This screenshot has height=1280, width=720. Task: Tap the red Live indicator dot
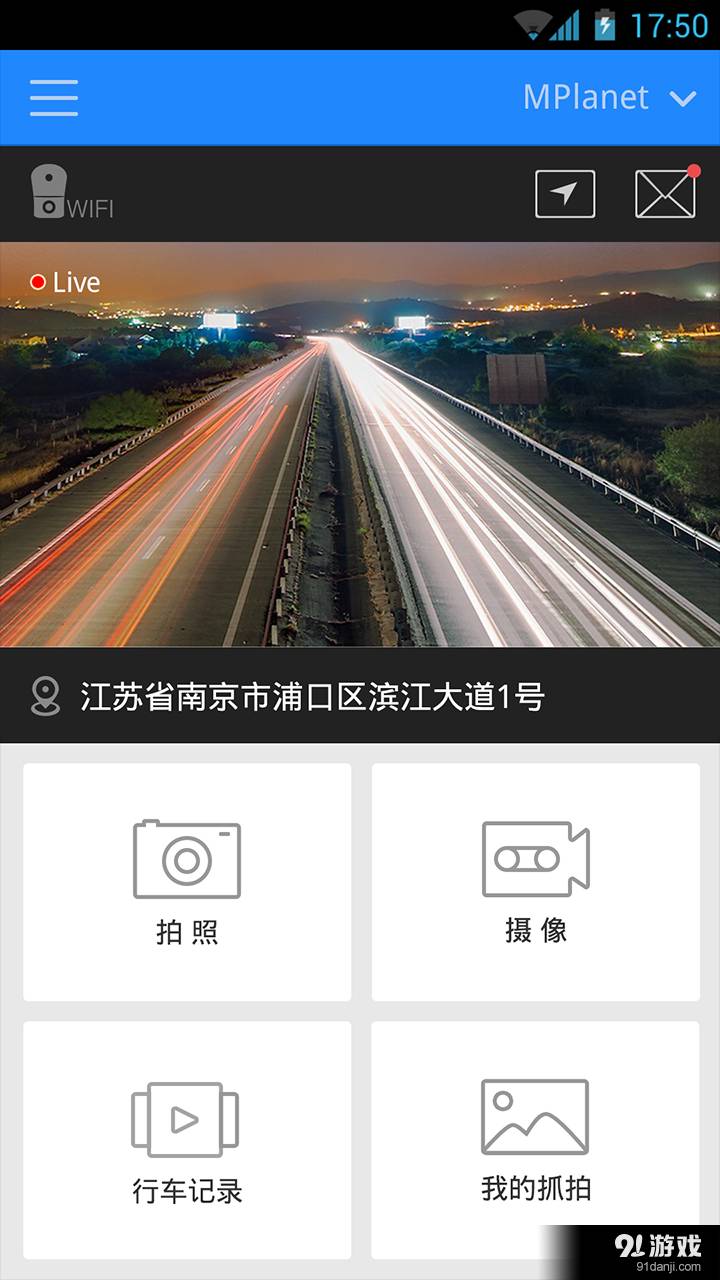coord(39,282)
